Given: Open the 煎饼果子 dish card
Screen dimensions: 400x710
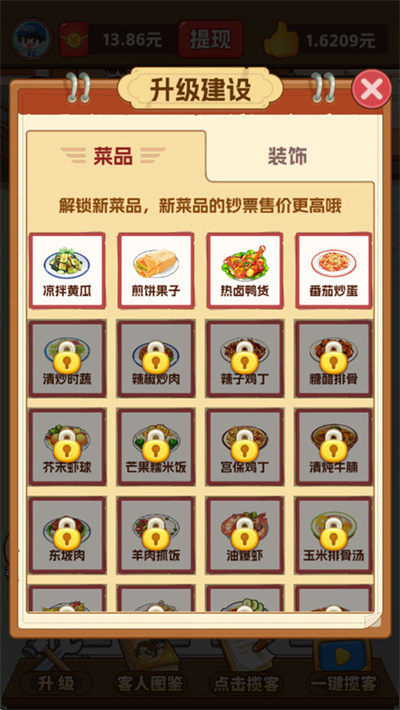Looking at the screenshot, I should [156, 271].
